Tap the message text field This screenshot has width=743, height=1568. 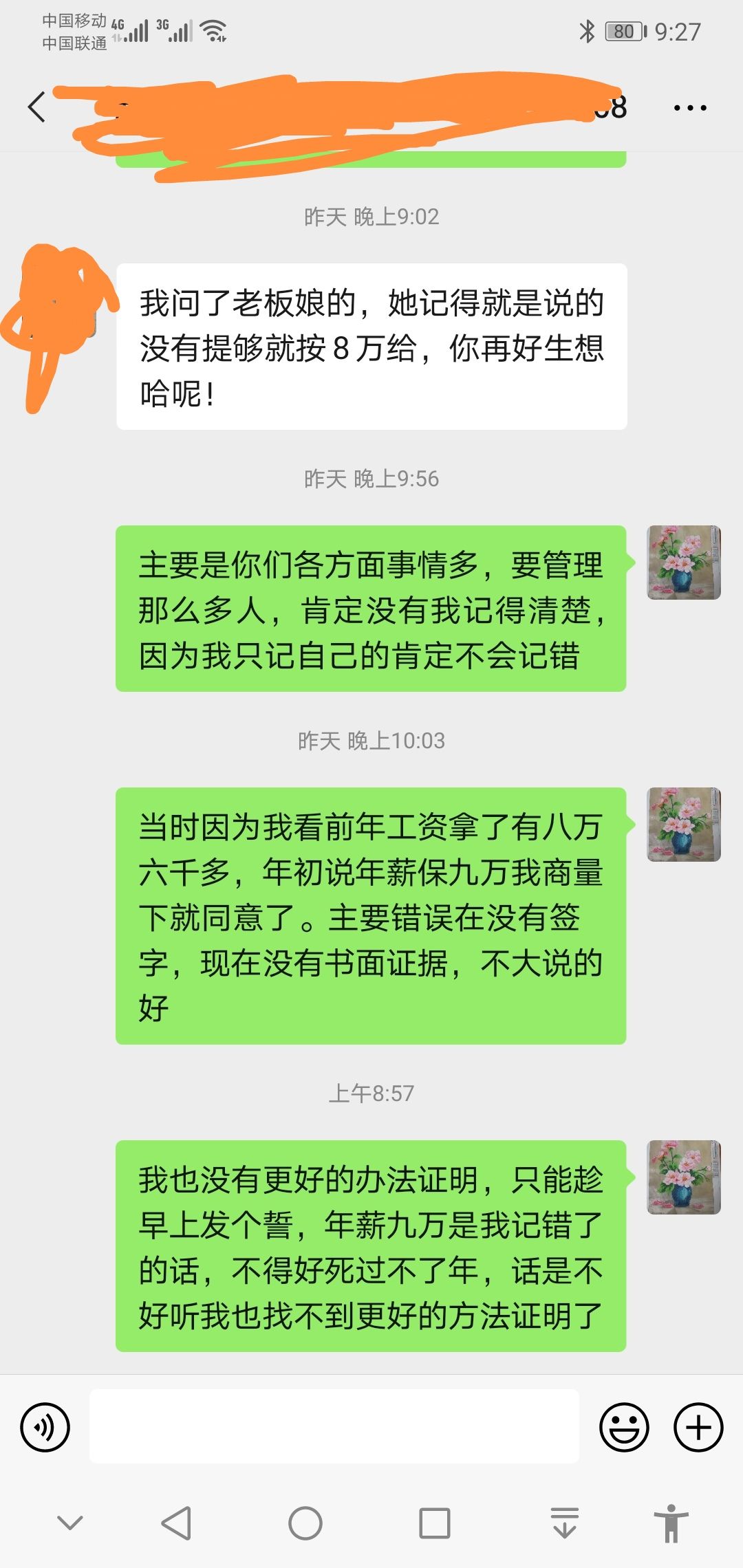click(334, 1426)
